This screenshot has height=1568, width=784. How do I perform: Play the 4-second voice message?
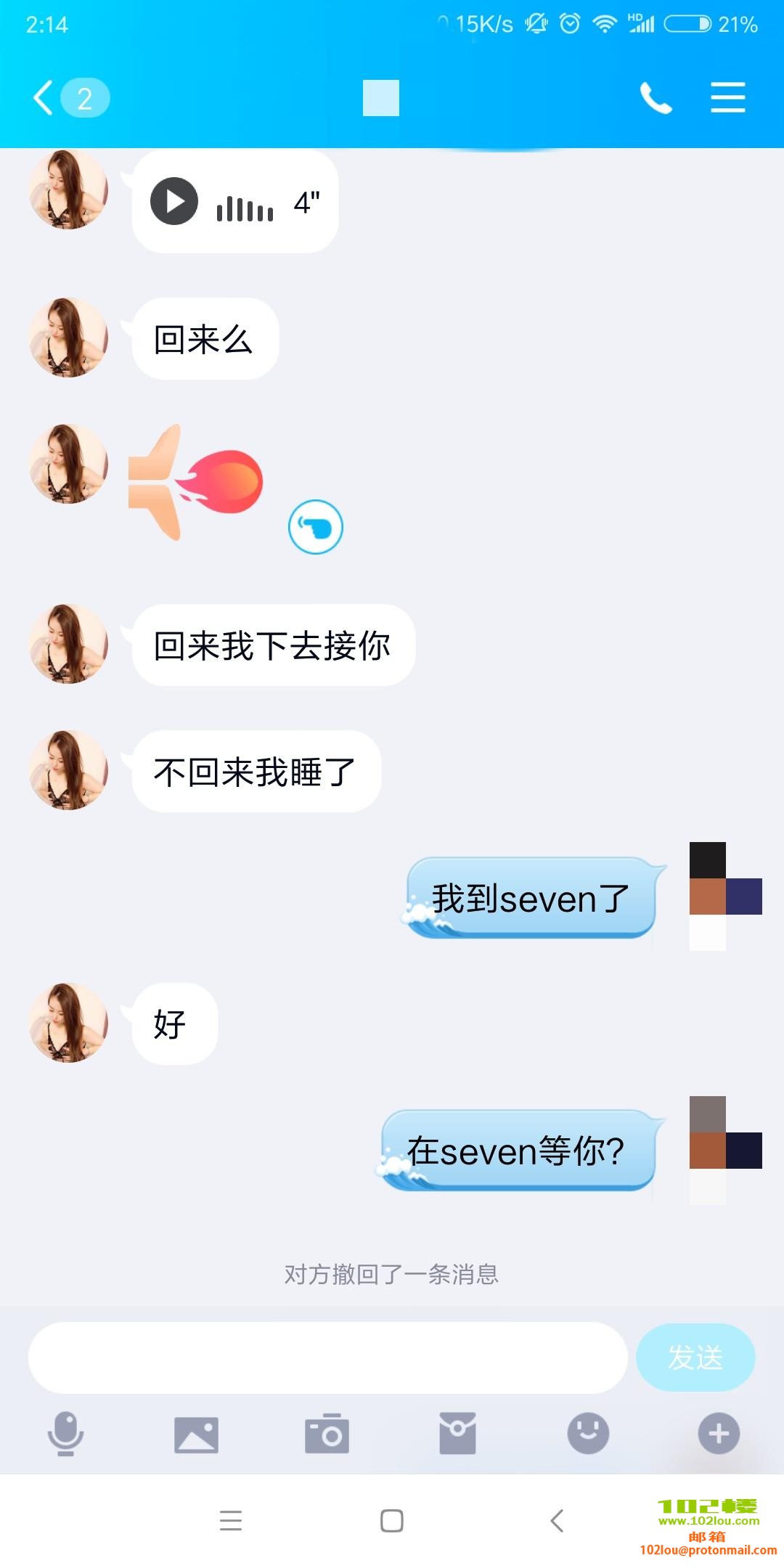173,202
